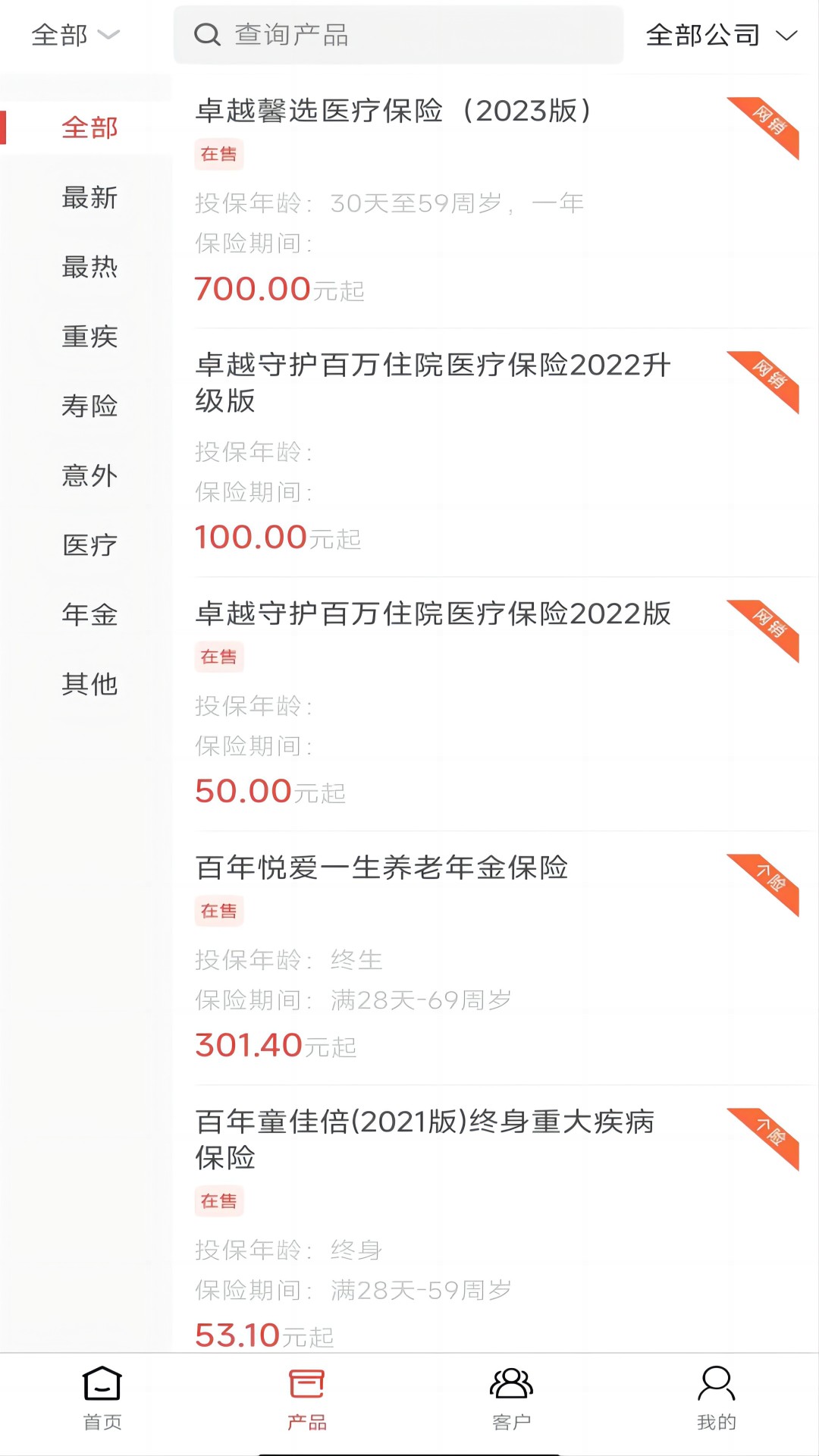Select the 最新 category

click(x=89, y=198)
